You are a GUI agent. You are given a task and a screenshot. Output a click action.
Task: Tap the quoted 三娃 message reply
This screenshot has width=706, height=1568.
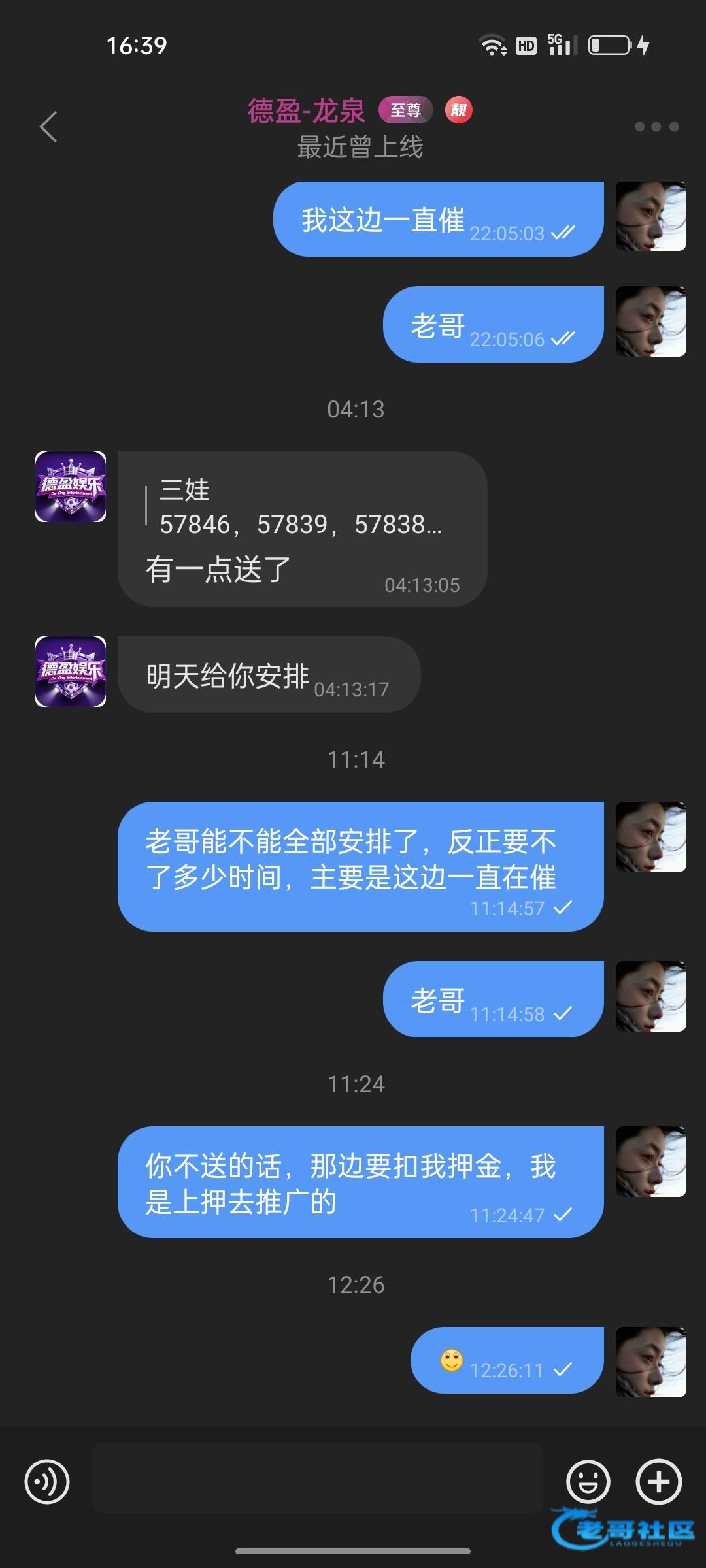click(299, 507)
